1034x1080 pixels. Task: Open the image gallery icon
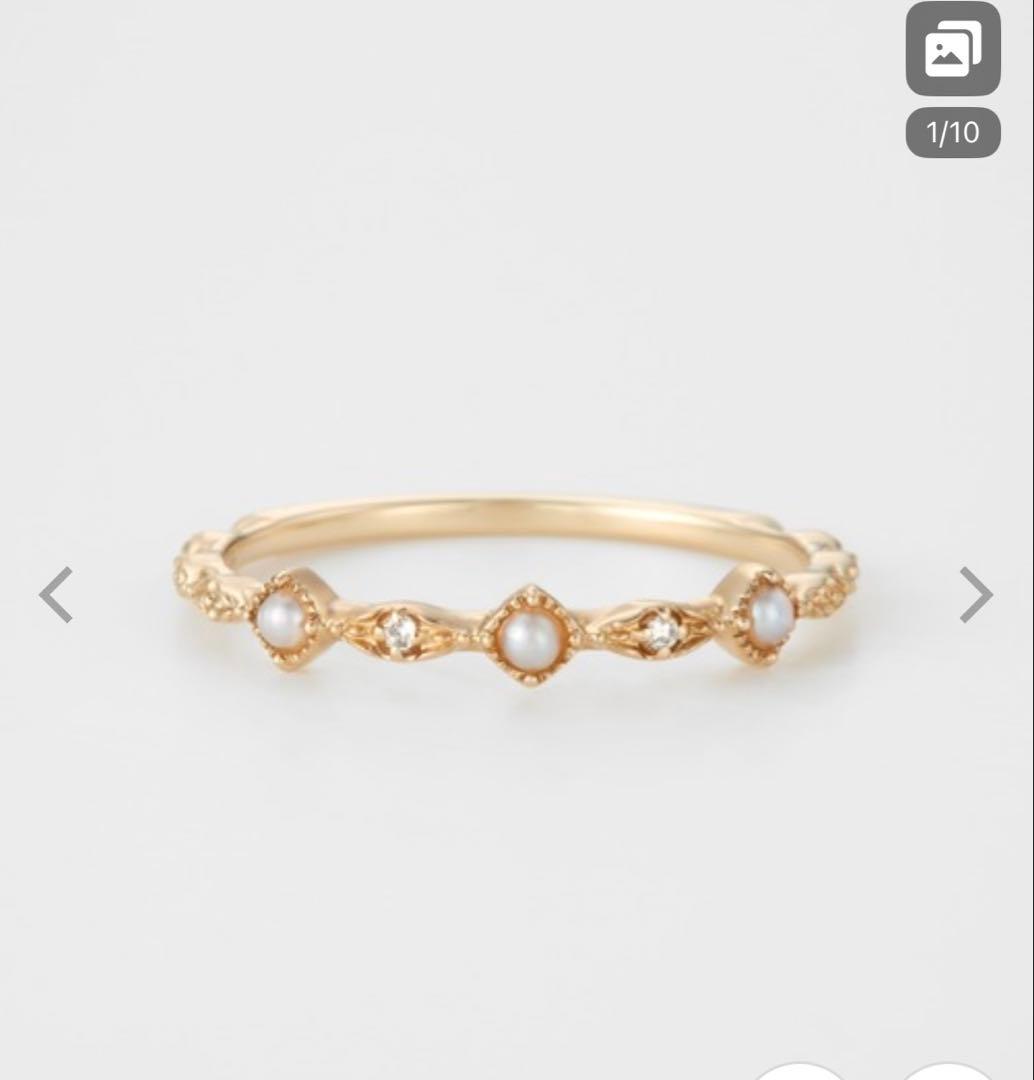[x=952, y=50]
